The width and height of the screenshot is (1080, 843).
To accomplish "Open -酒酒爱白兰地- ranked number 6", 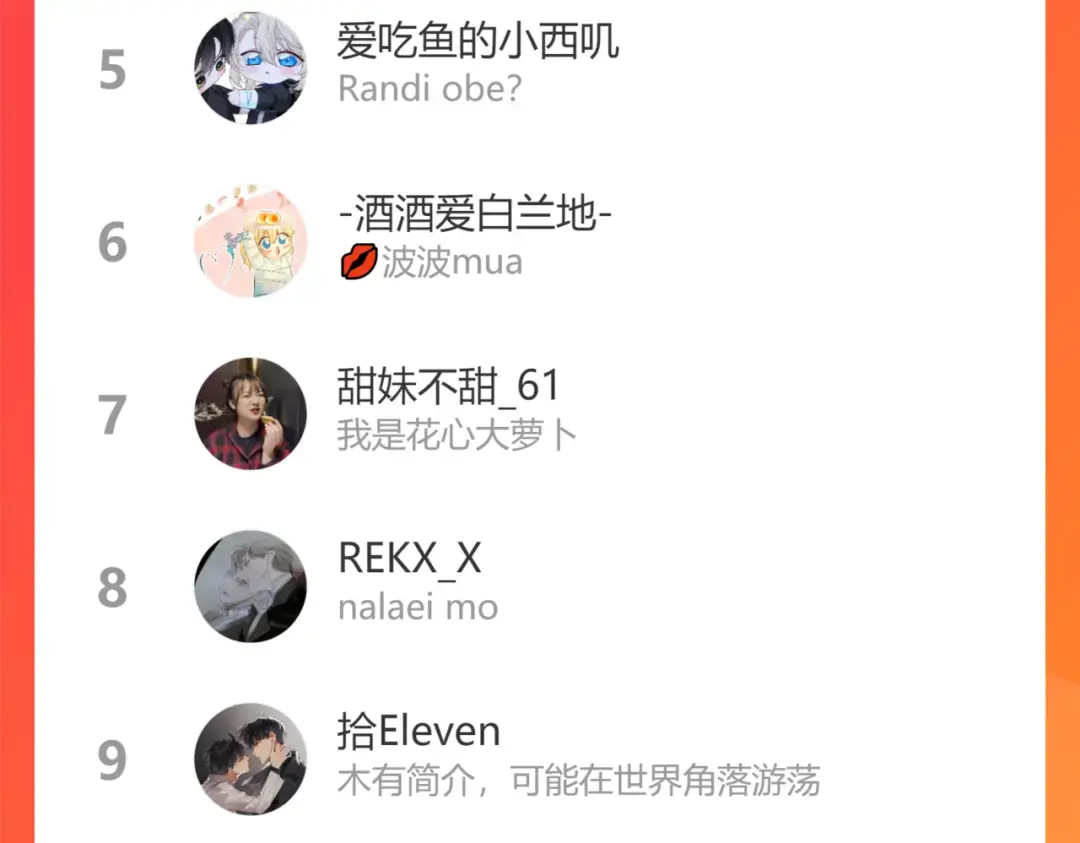I will point(540,241).
